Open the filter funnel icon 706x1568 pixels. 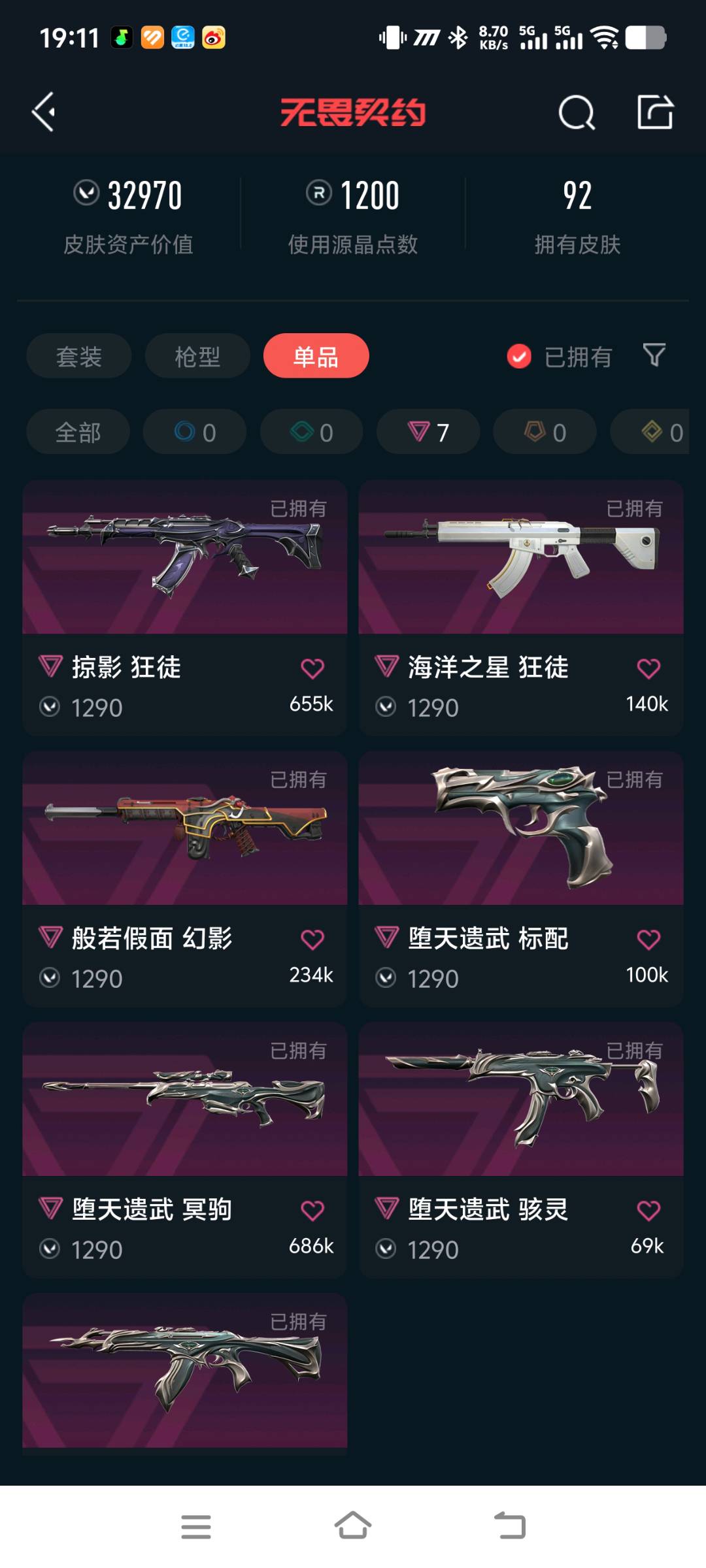tap(654, 355)
